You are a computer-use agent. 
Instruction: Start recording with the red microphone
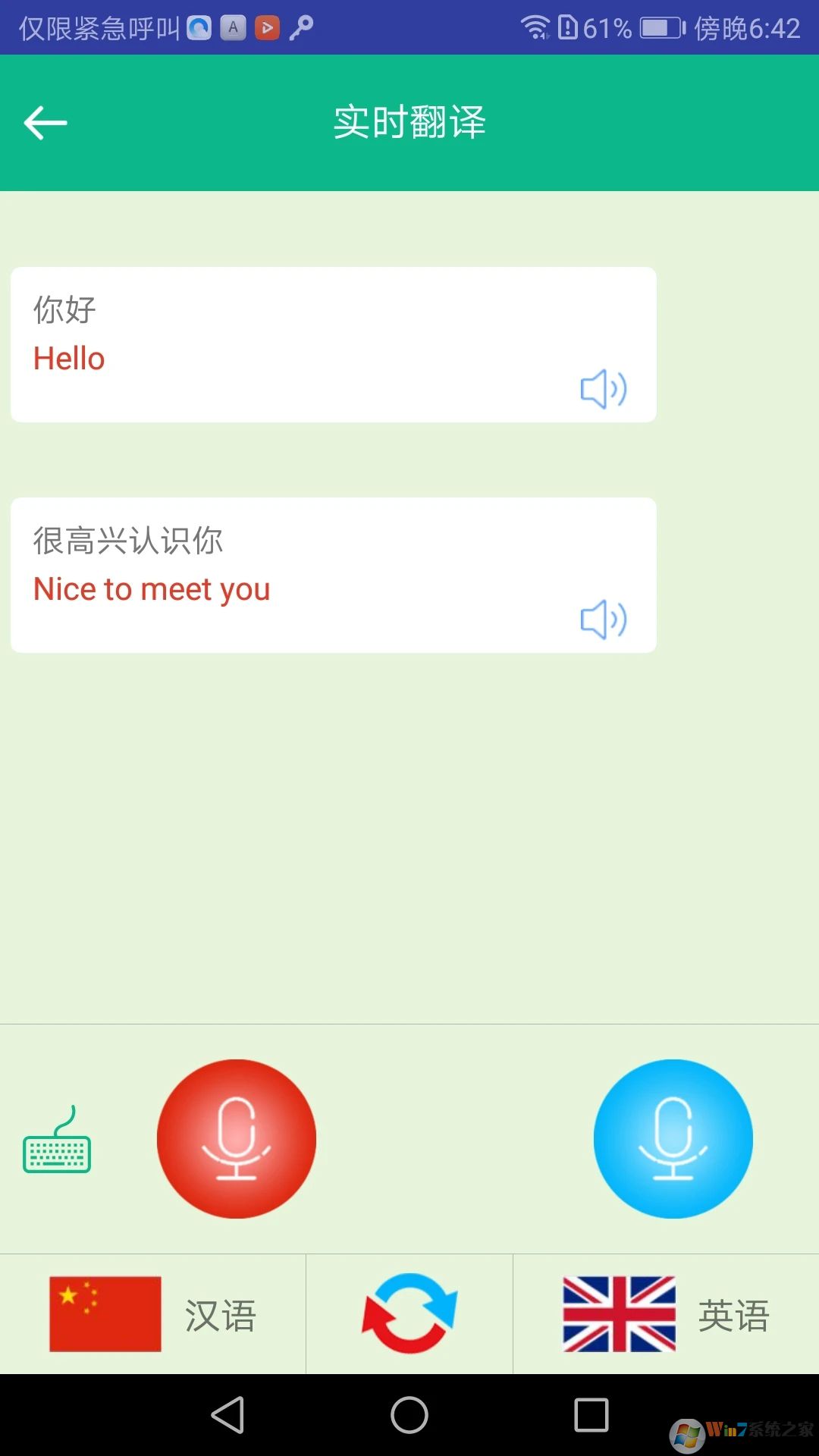click(x=237, y=1139)
